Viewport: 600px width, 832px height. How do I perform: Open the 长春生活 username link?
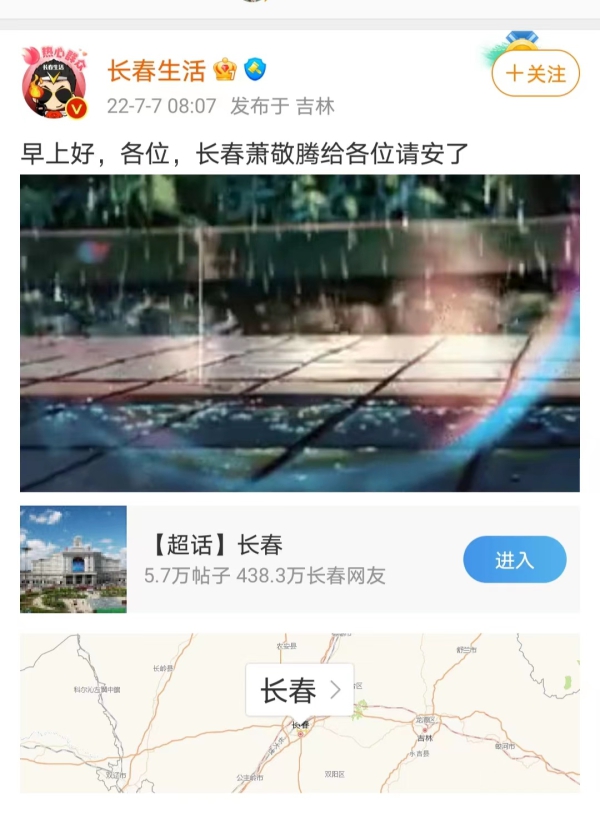(x=156, y=71)
